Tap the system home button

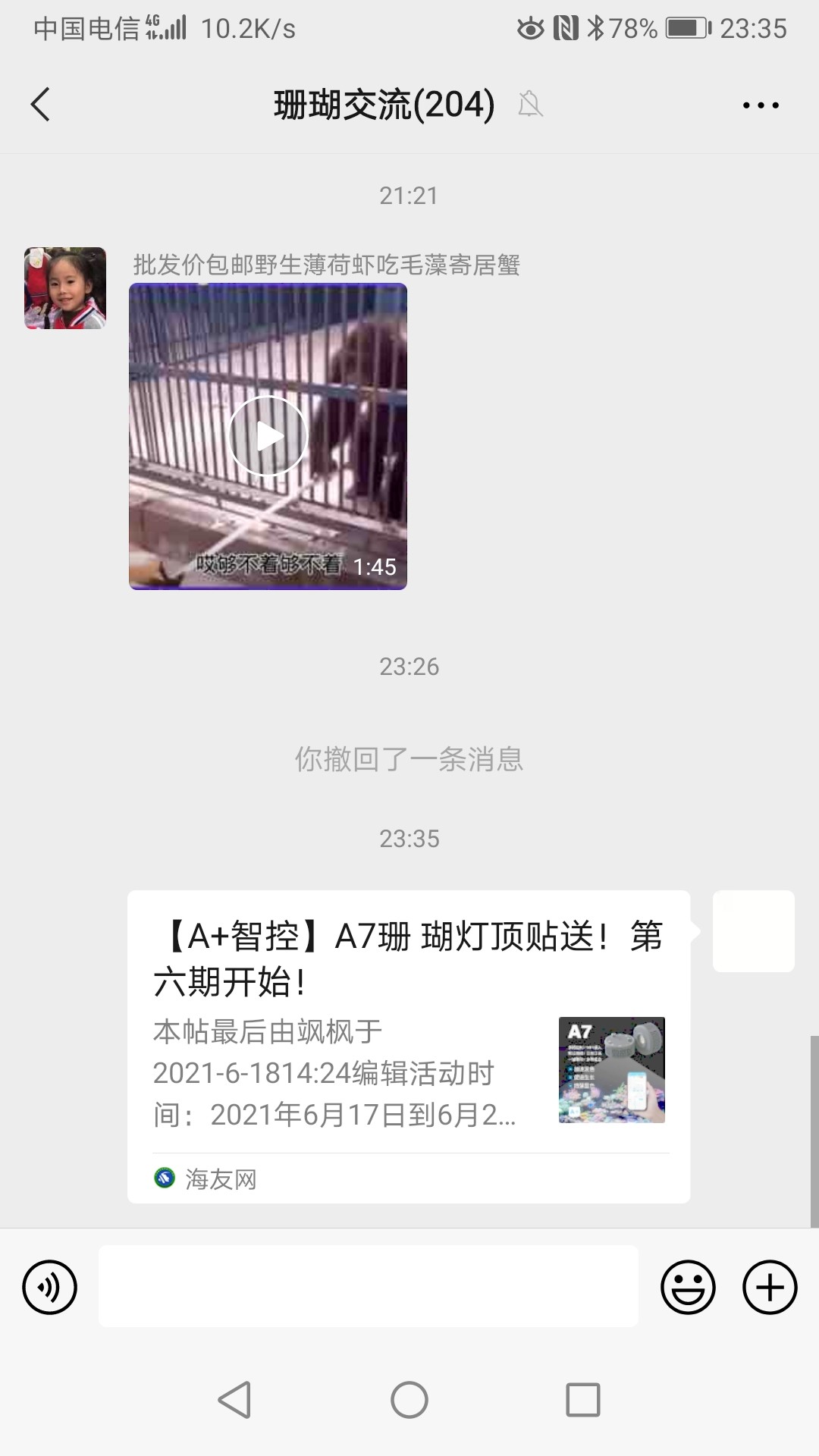pyautogui.click(x=409, y=1400)
